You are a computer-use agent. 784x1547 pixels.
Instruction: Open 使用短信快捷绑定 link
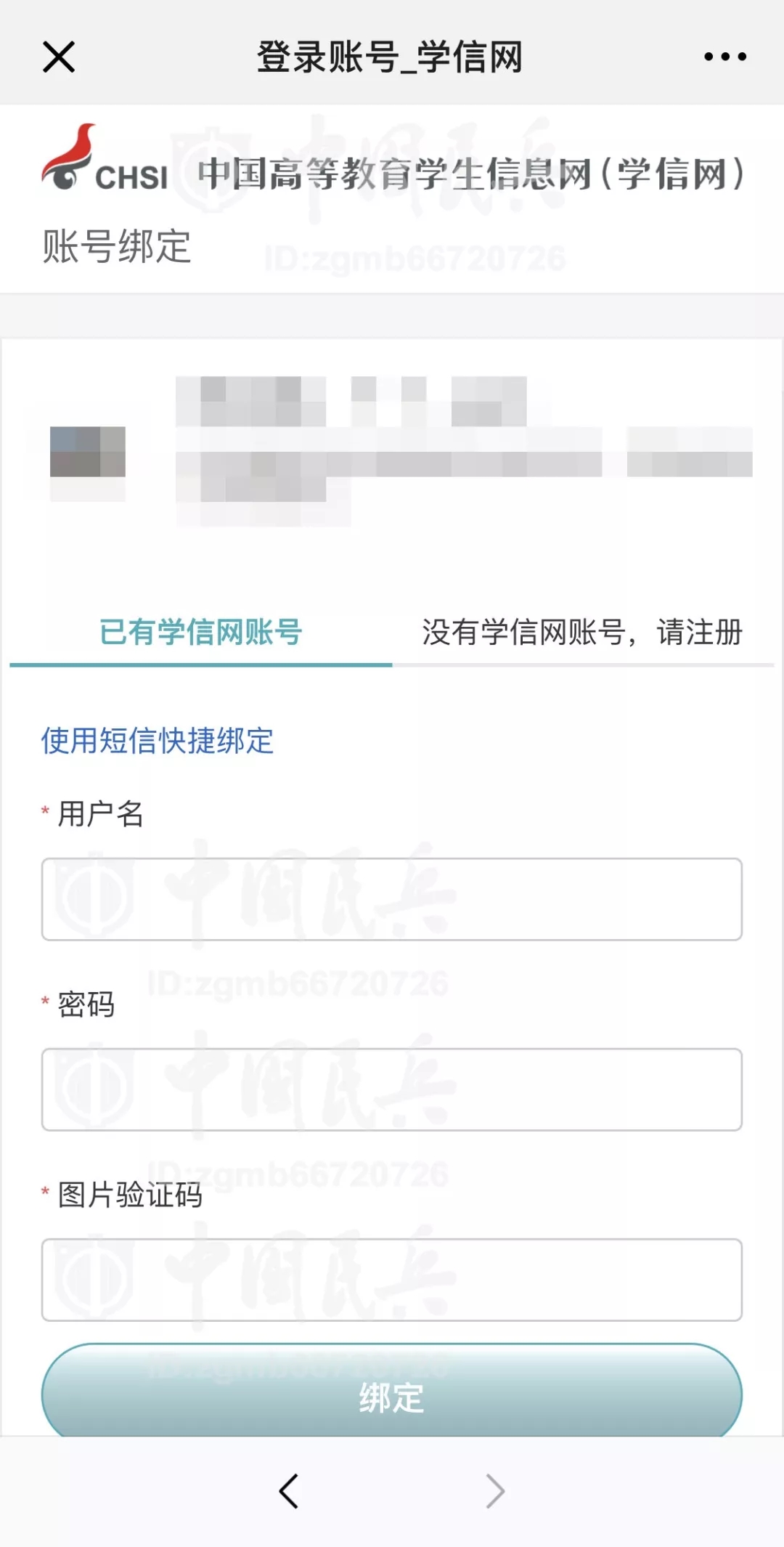coord(158,741)
